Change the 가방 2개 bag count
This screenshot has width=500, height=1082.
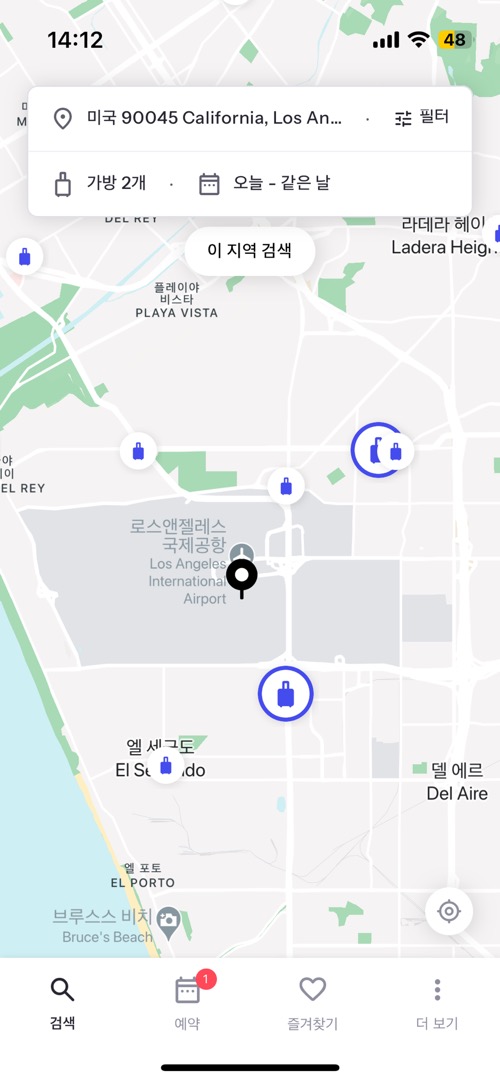pos(100,184)
